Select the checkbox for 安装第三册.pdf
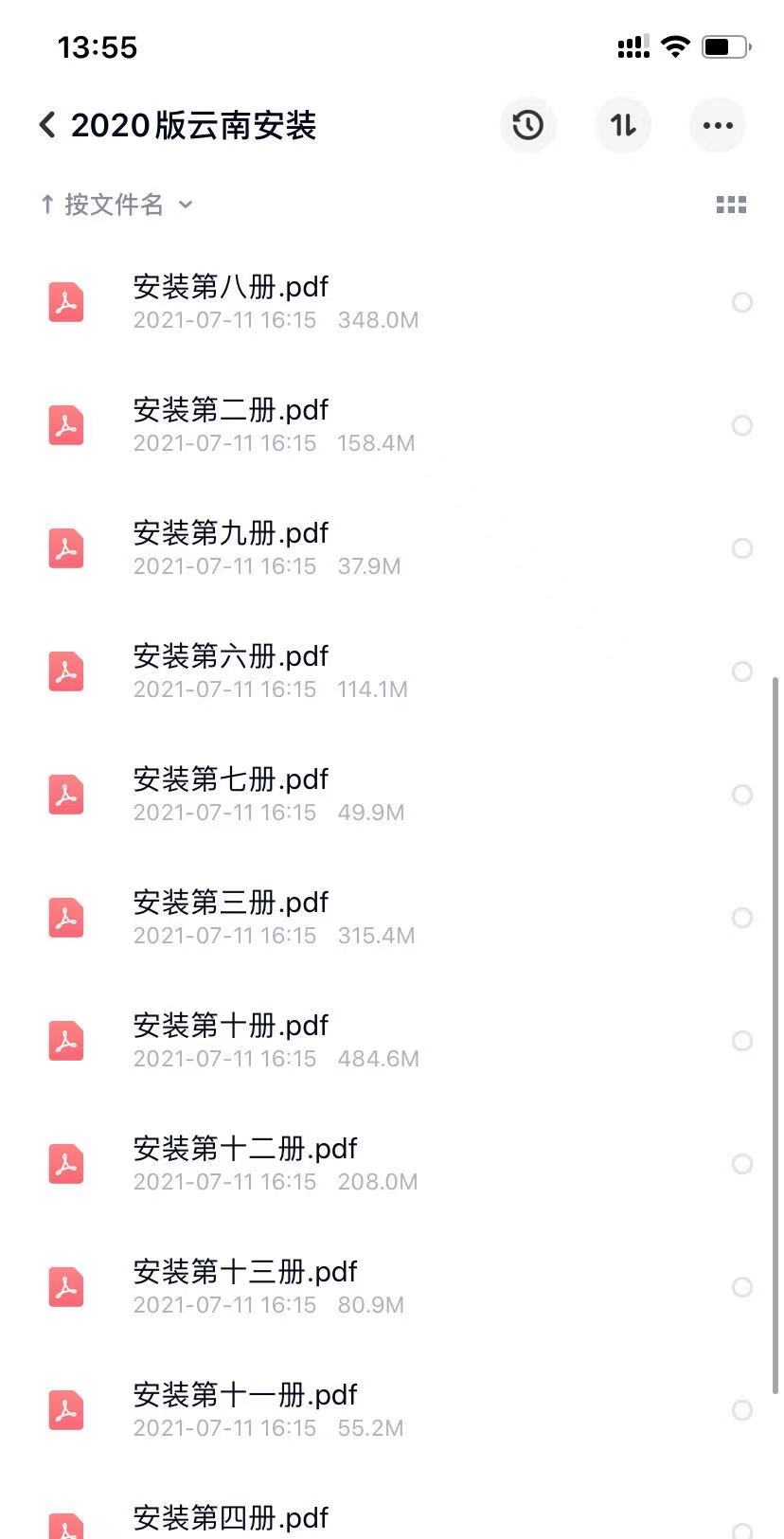 [742, 918]
